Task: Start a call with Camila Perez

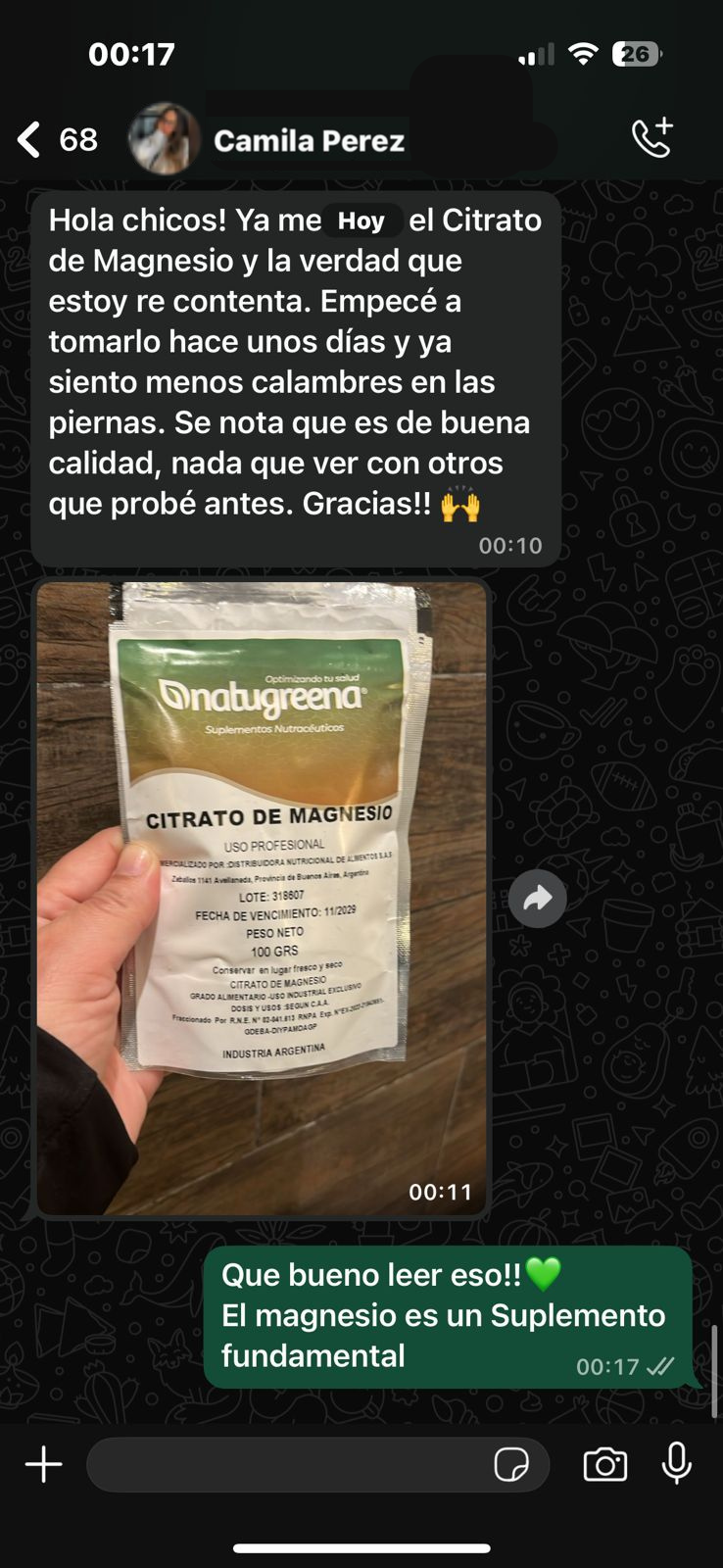Action: [652, 138]
